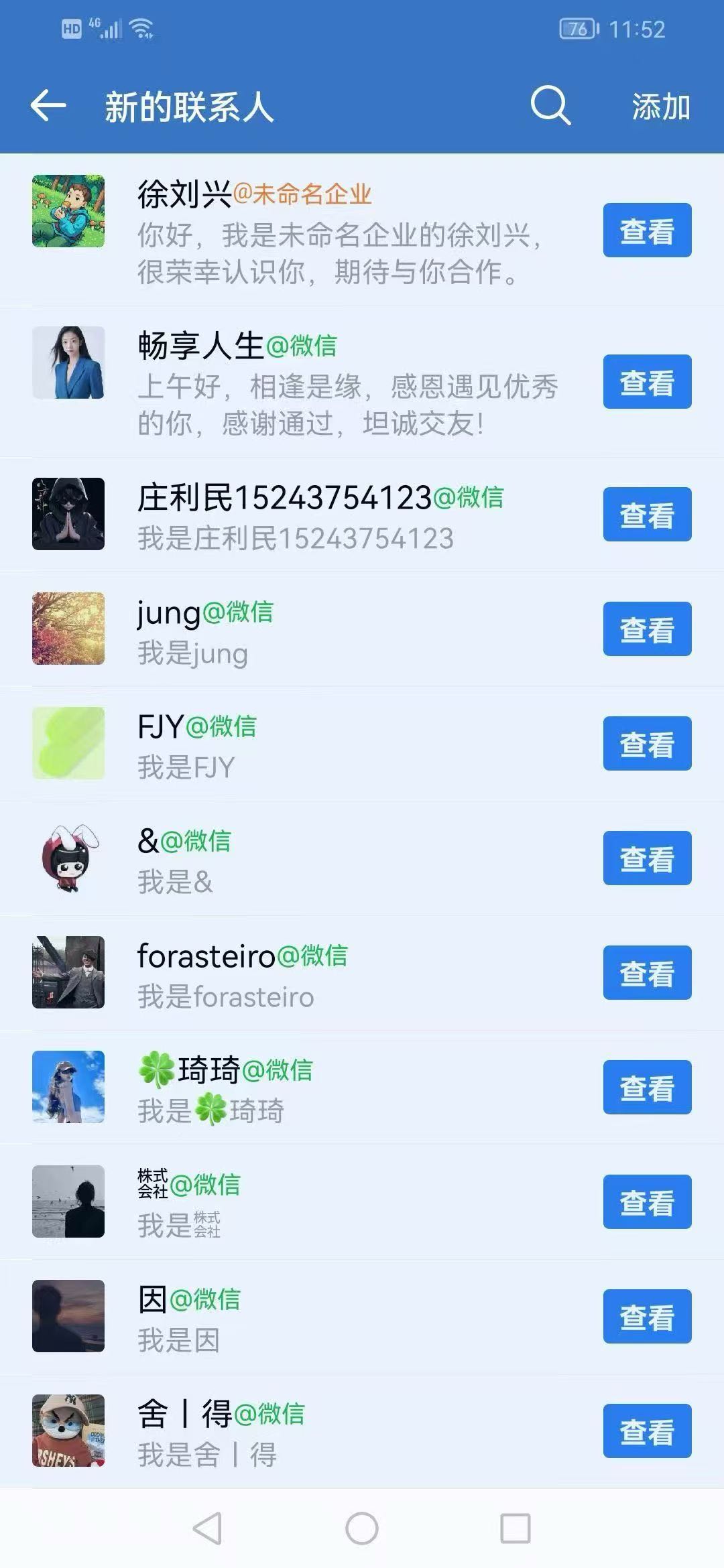Open the search magnifier icon
This screenshot has height=1568, width=724.
[550, 105]
